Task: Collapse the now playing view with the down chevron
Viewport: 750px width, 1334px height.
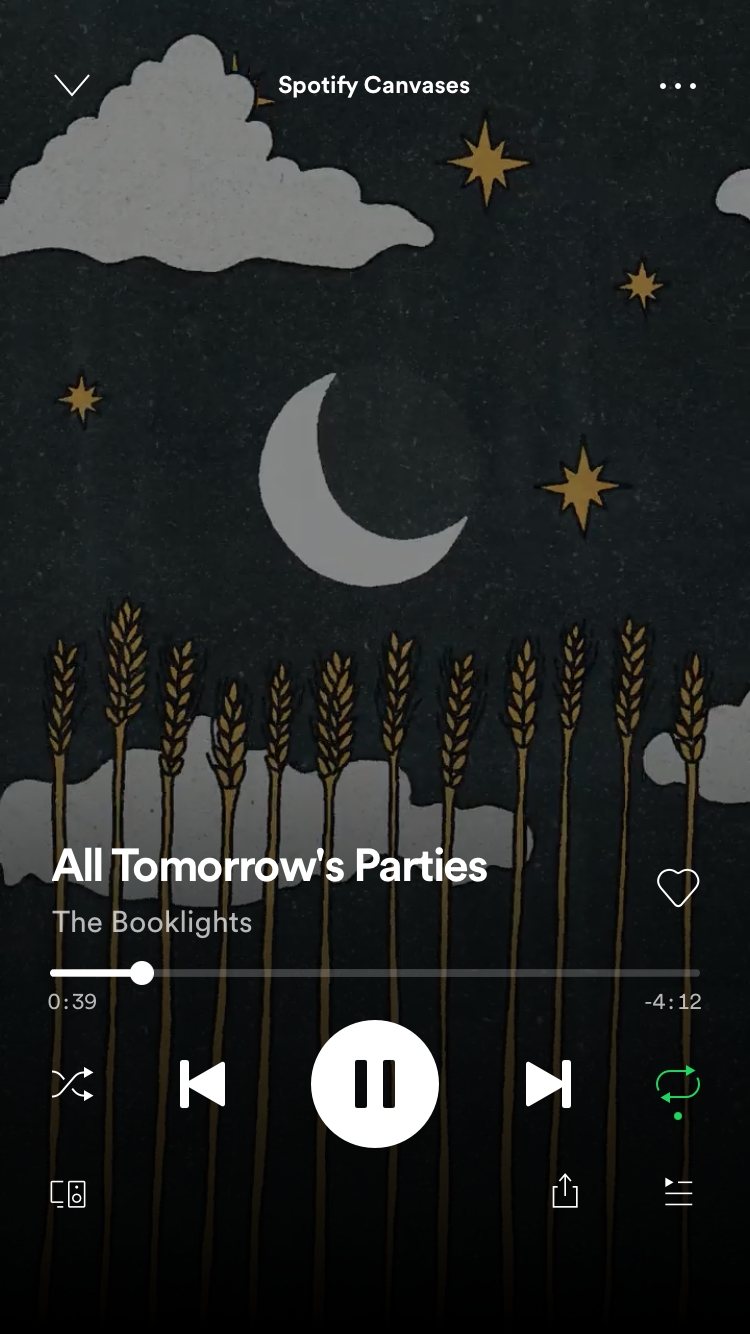Action: pyautogui.click(x=72, y=85)
